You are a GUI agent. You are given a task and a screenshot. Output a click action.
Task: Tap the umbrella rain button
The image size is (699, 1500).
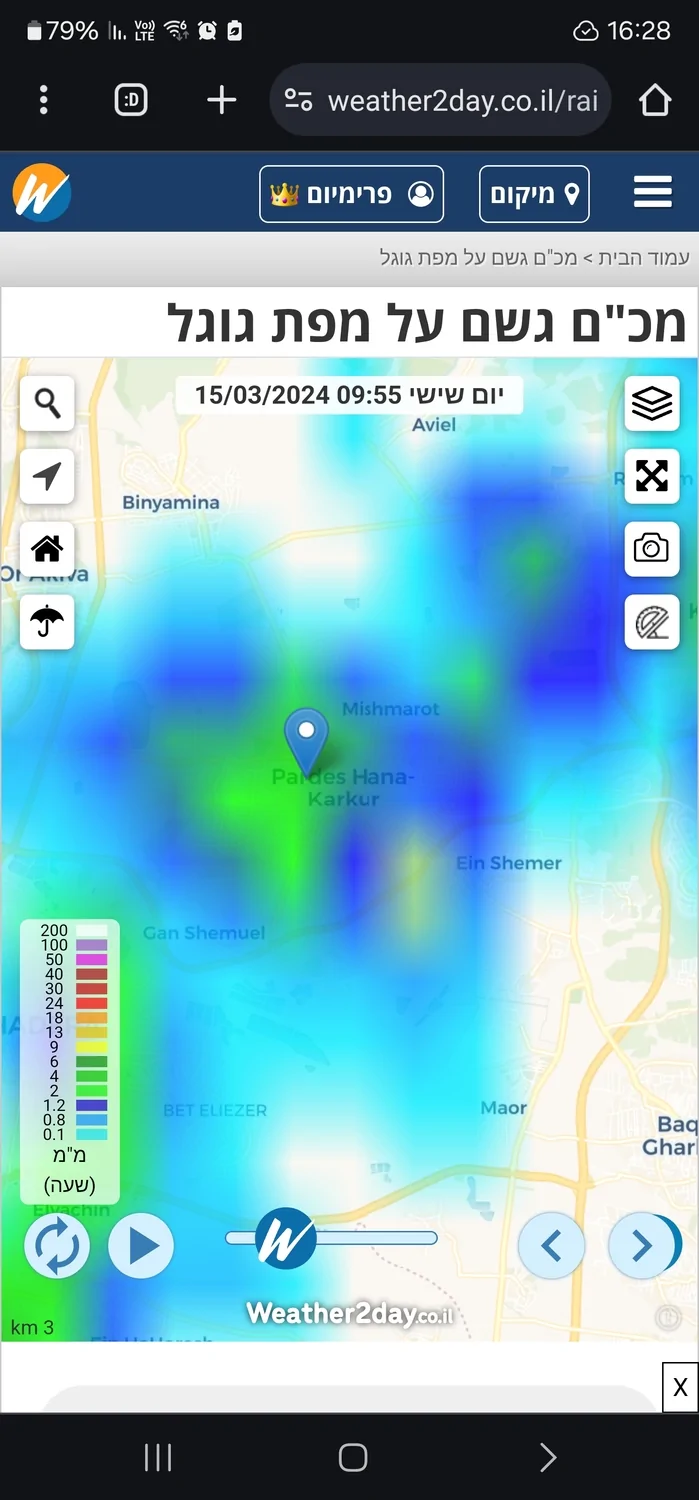tap(47, 621)
